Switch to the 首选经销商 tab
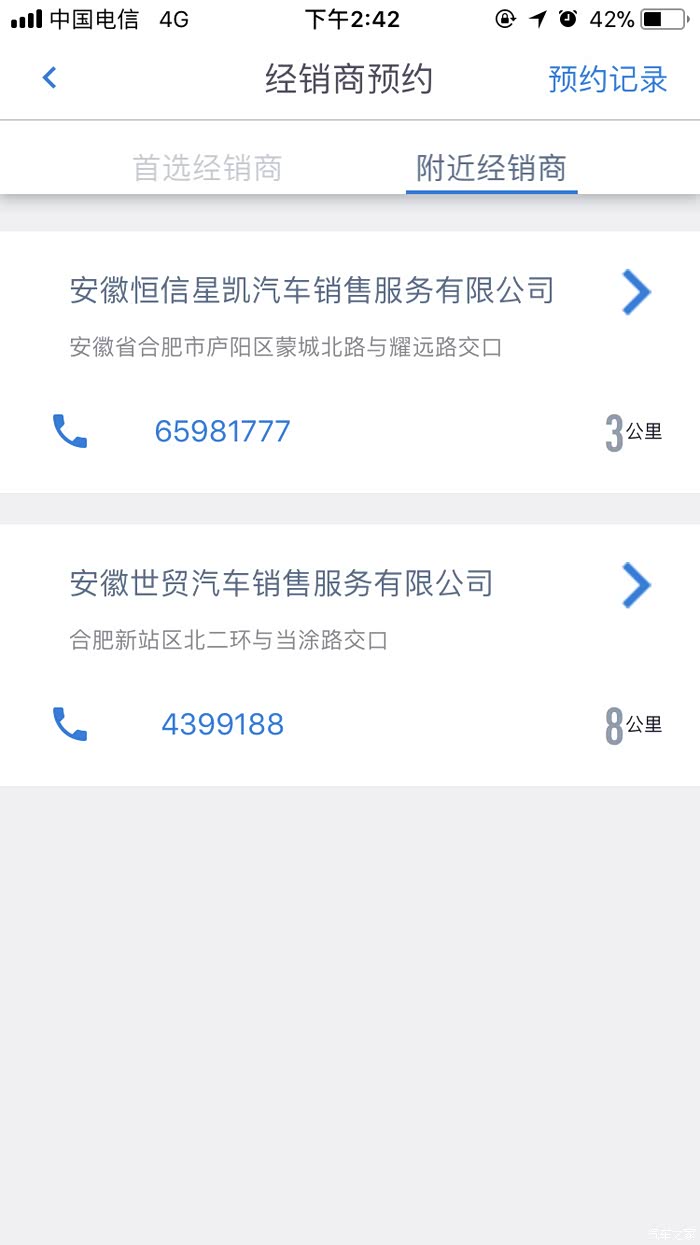The height and width of the screenshot is (1245, 700). (207, 168)
